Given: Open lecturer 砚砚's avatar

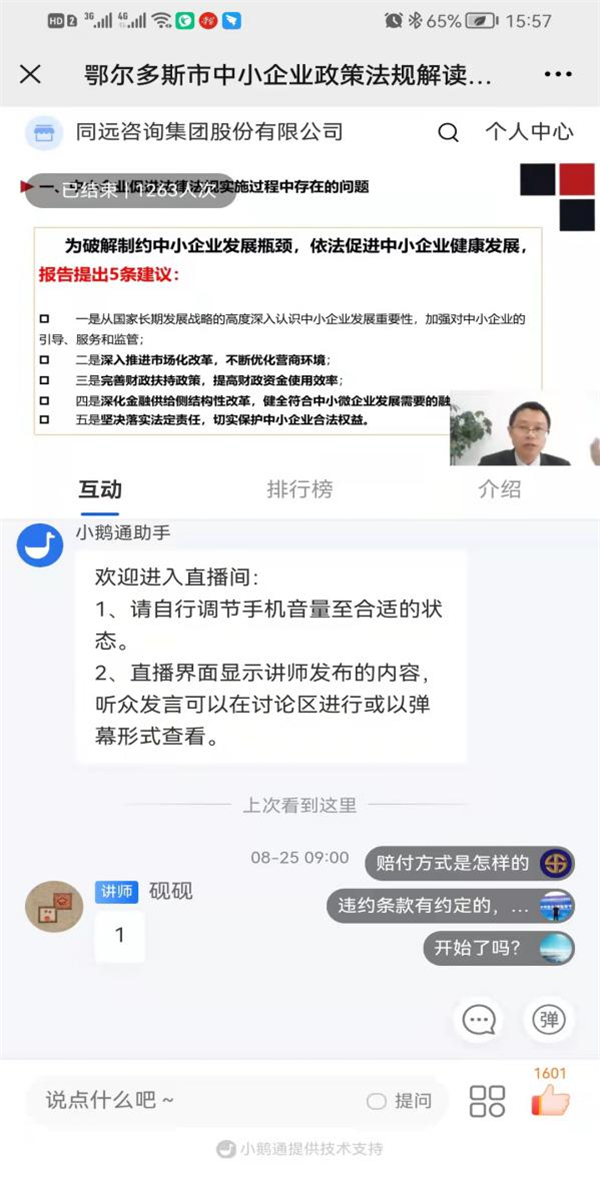Looking at the screenshot, I should [x=54, y=907].
